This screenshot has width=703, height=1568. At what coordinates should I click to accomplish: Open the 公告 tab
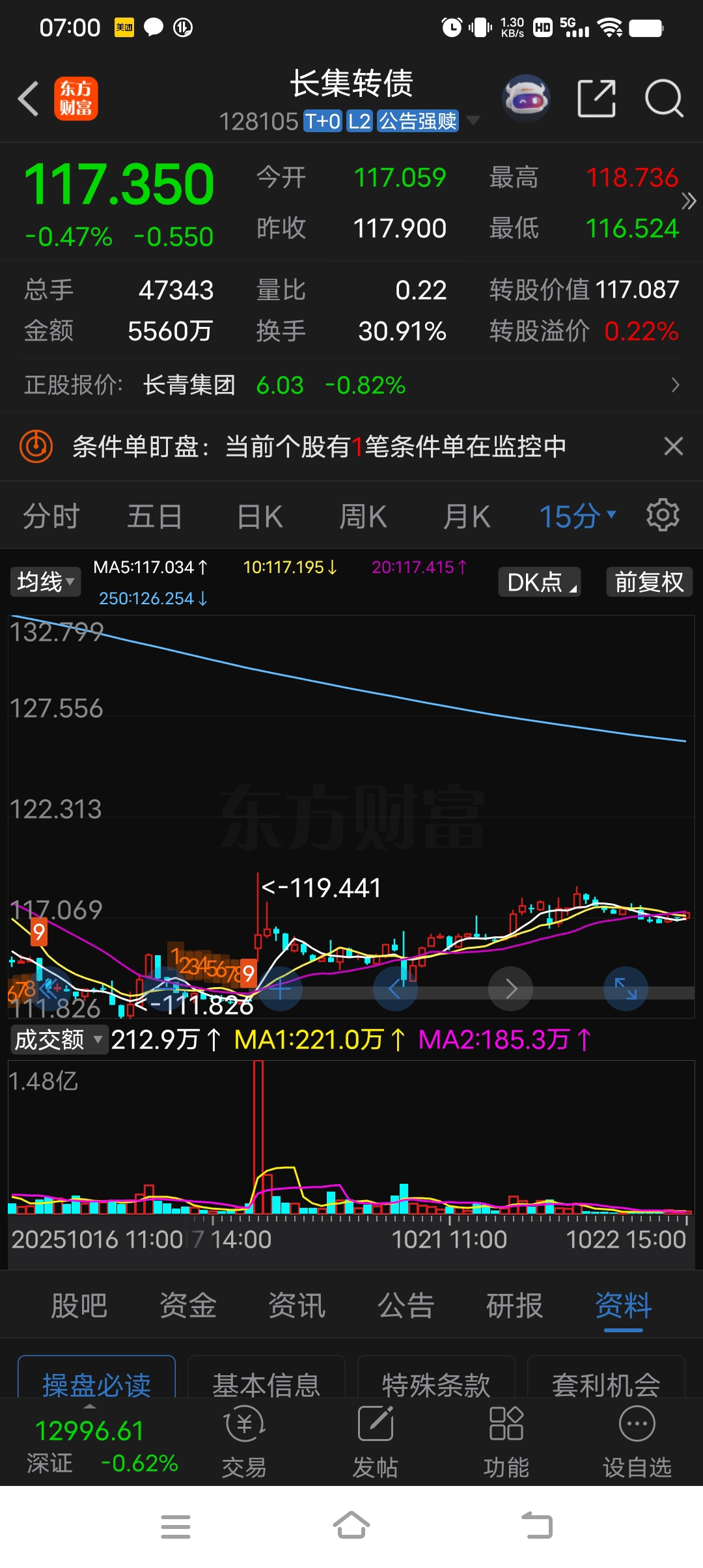tap(406, 1306)
